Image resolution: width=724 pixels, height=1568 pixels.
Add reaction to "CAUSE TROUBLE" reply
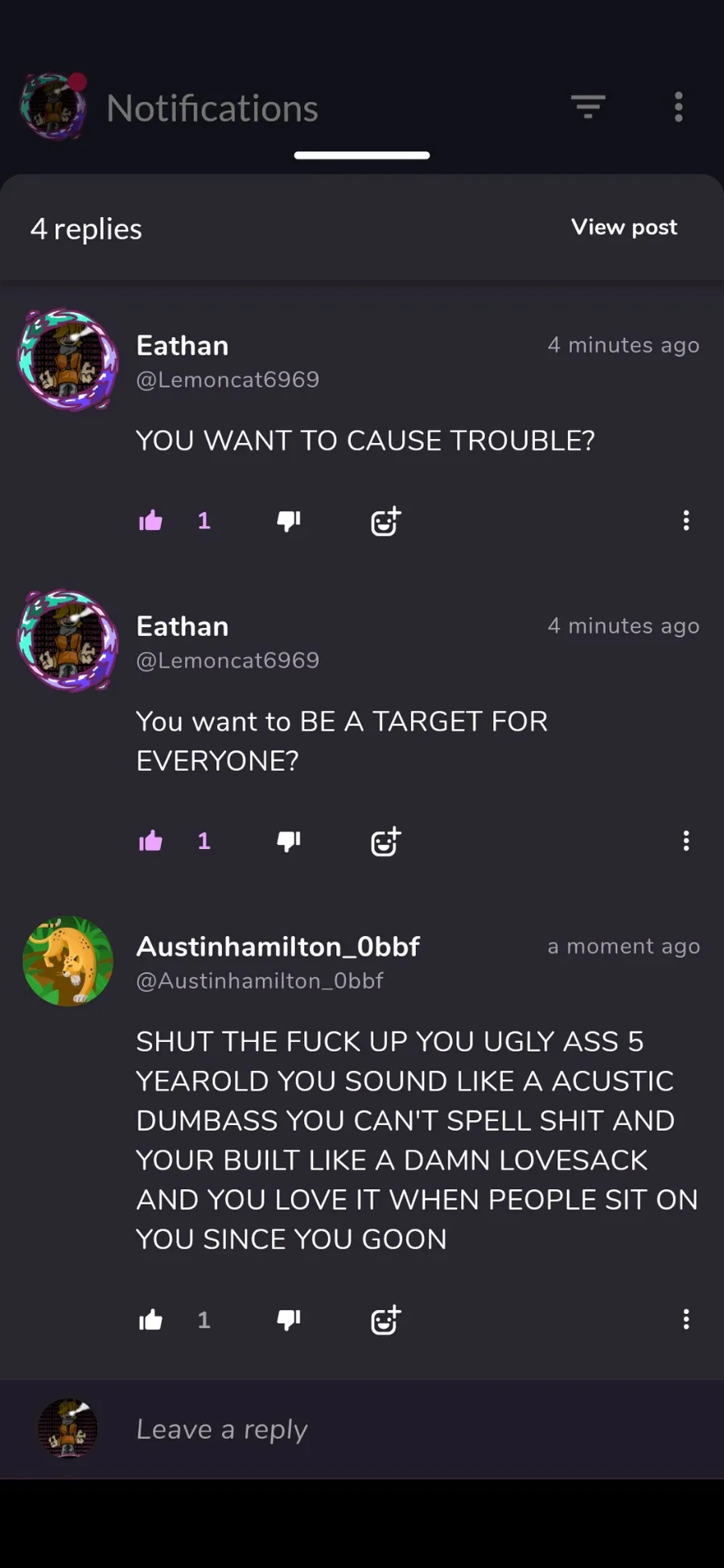click(385, 521)
